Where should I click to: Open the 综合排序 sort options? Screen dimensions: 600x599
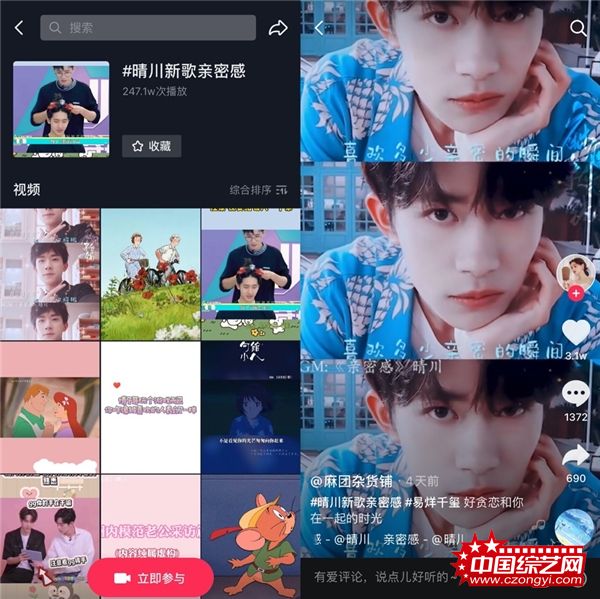(x=258, y=190)
